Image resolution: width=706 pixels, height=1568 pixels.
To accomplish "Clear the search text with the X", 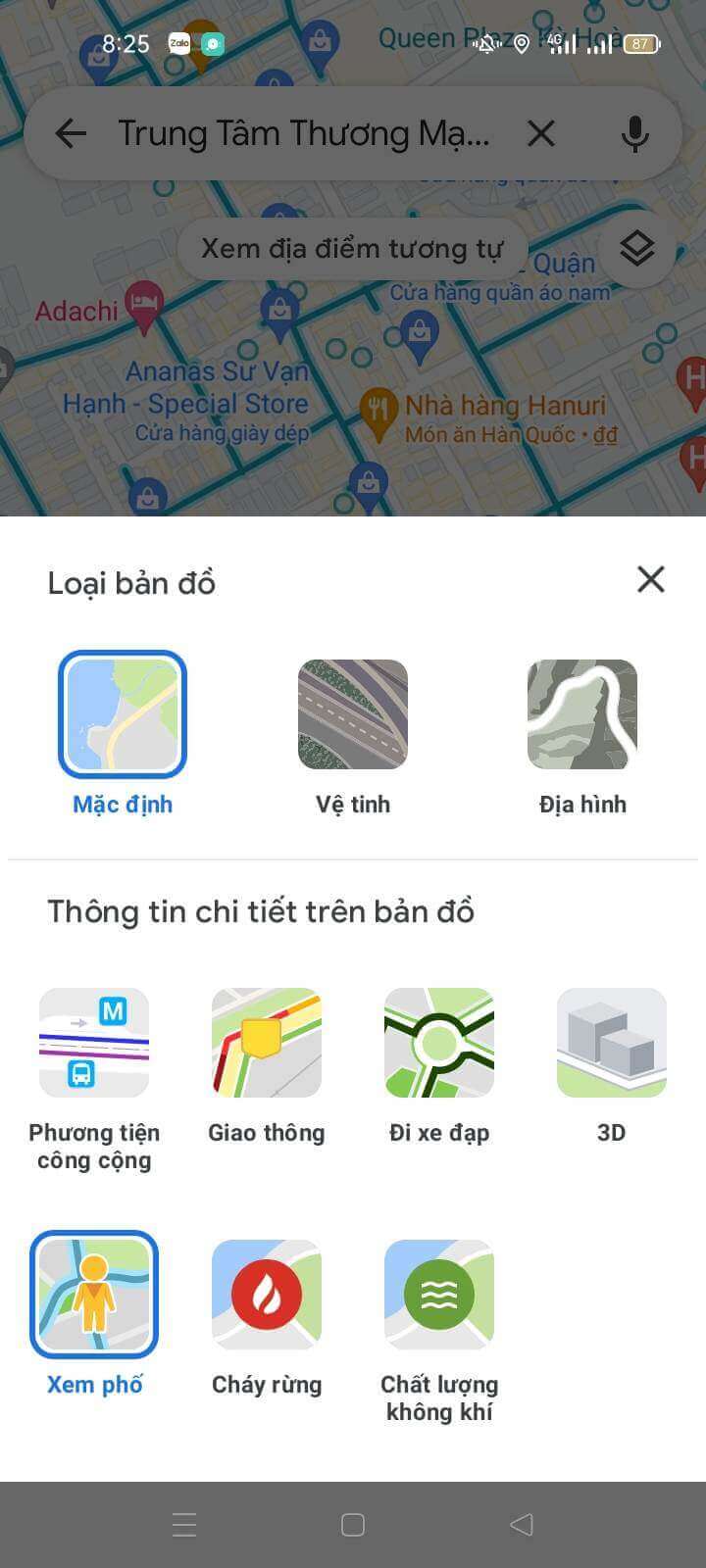I will click(x=541, y=133).
